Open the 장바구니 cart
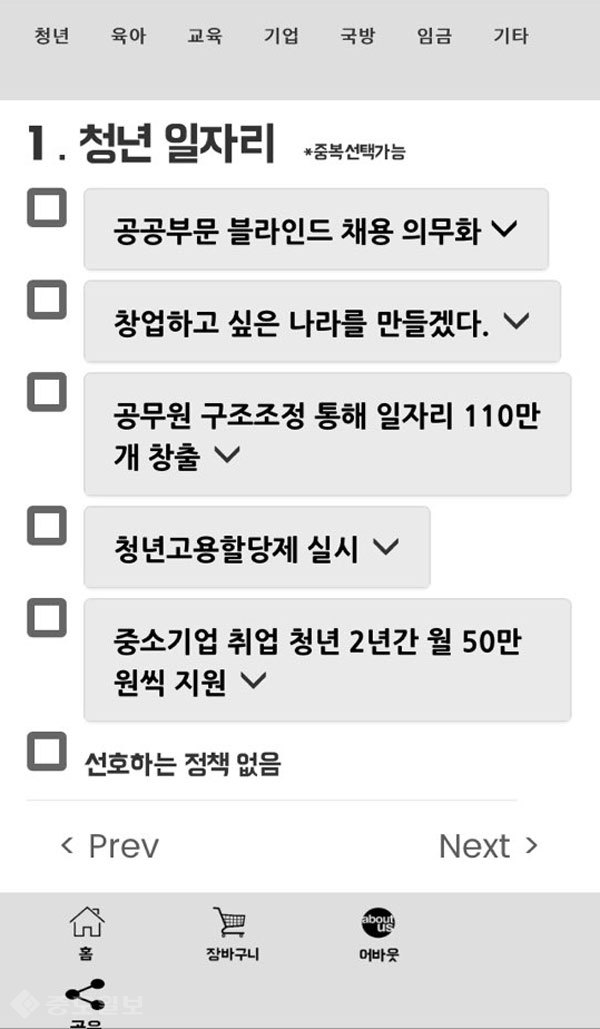This screenshot has width=600, height=1029. (x=230, y=932)
